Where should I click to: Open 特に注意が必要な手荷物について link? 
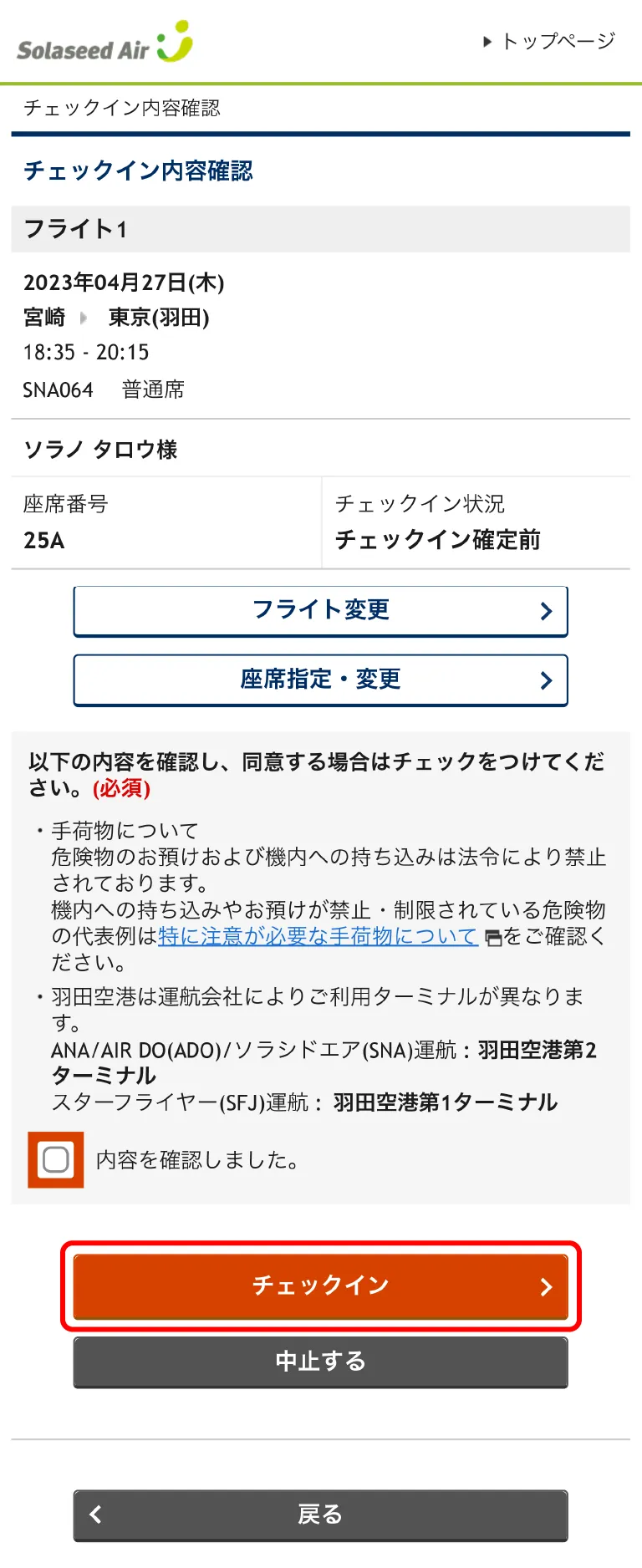coord(318,936)
